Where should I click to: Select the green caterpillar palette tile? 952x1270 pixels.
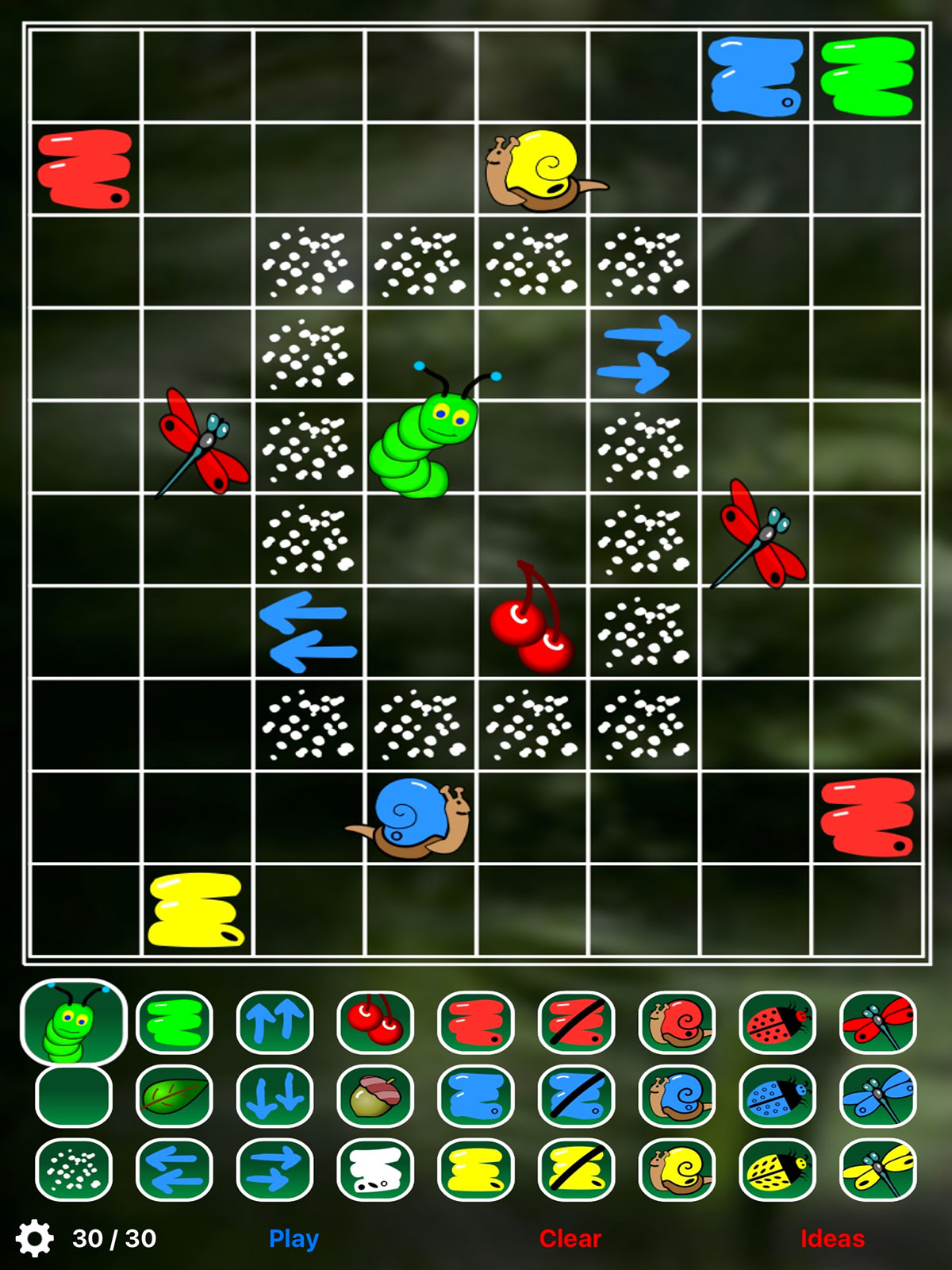click(74, 1022)
